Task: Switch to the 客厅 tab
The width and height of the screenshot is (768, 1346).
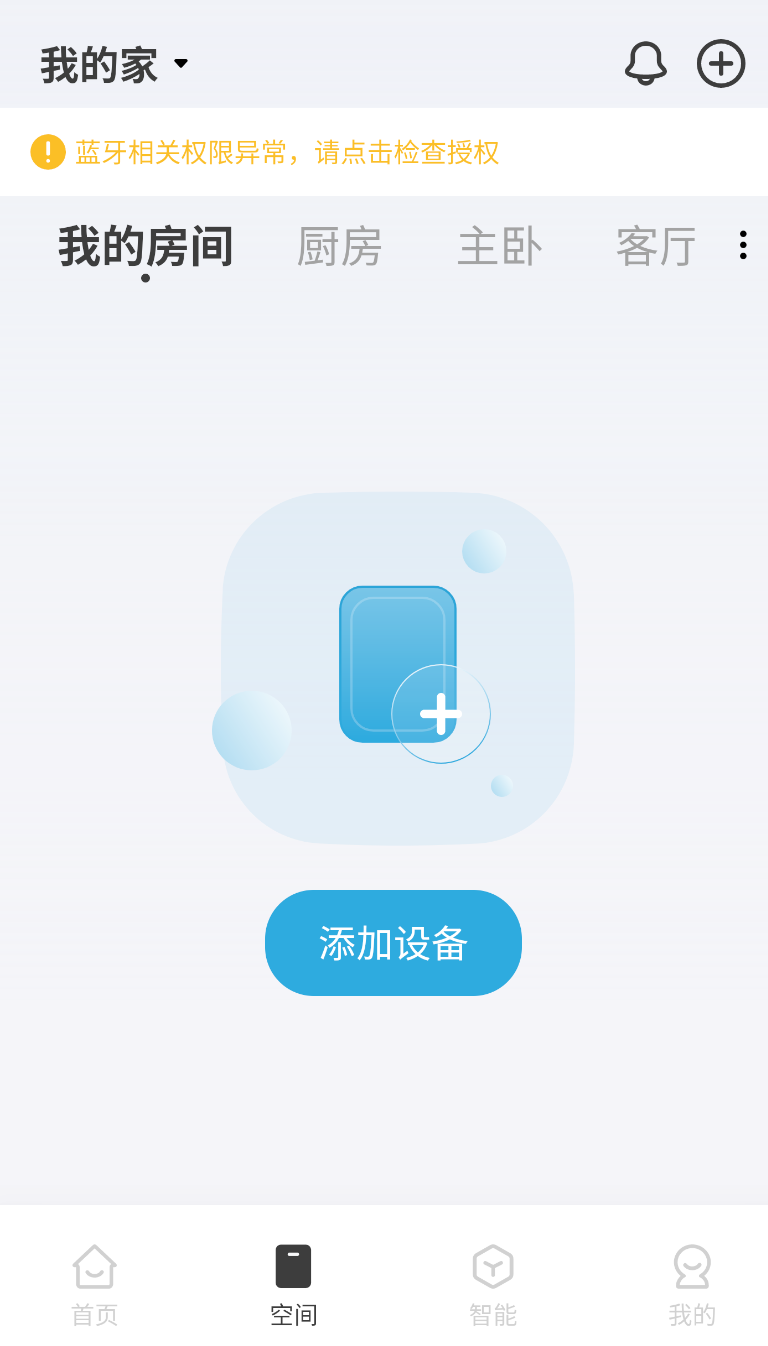Action: coord(656,247)
